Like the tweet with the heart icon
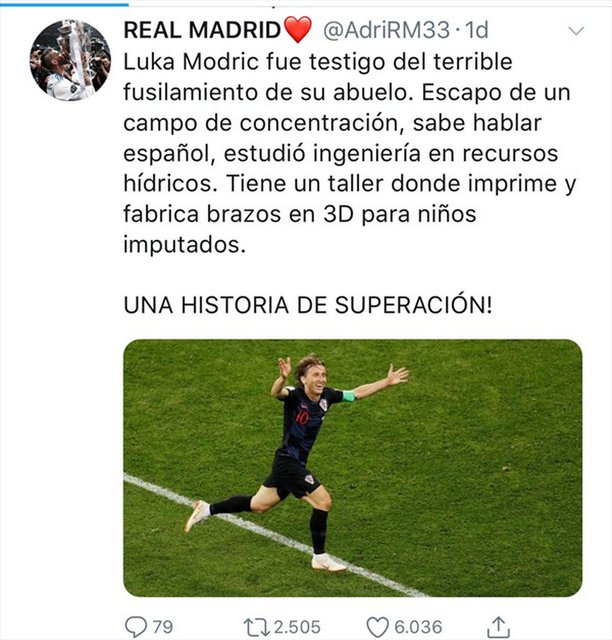The height and width of the screenshot is (640, 612). 376,626
